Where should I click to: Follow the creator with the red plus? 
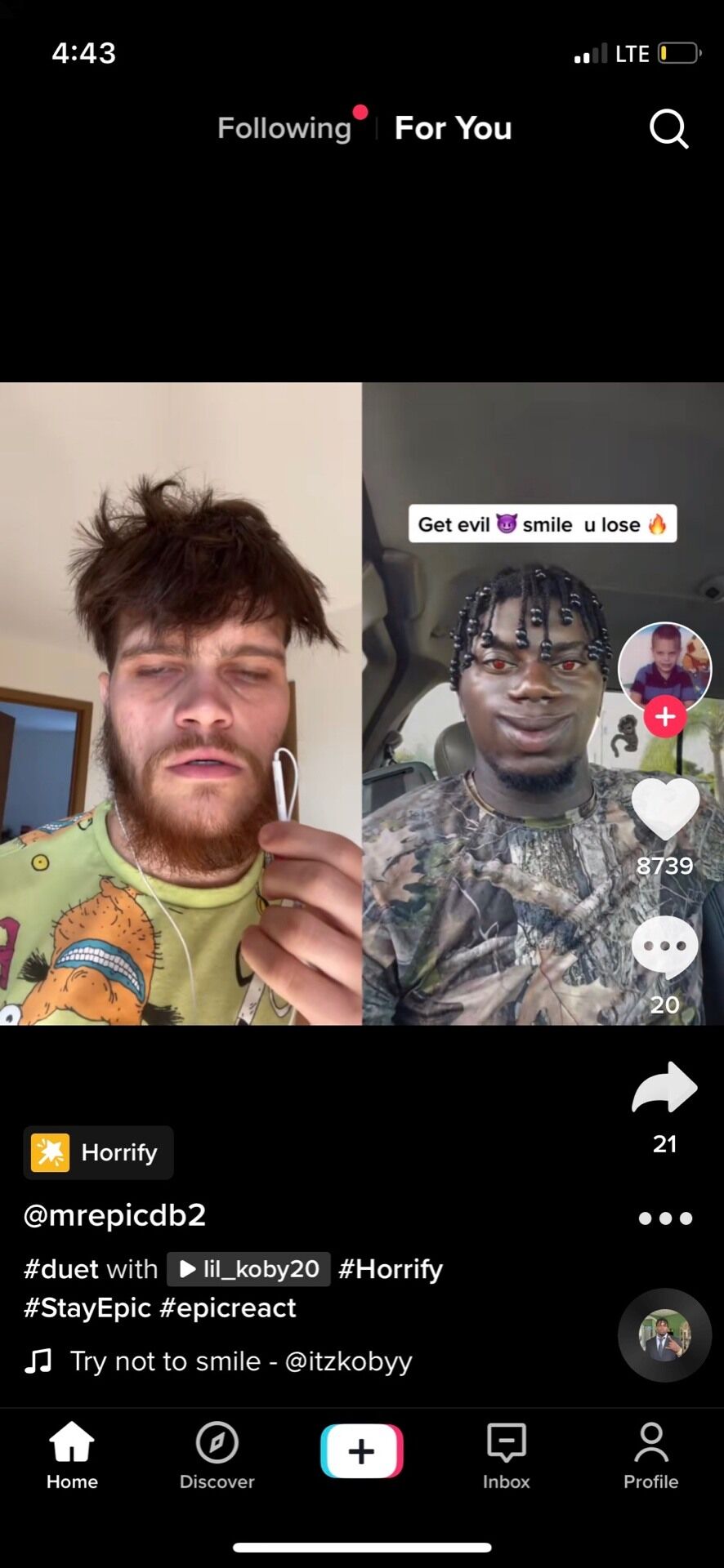(664, 716)
